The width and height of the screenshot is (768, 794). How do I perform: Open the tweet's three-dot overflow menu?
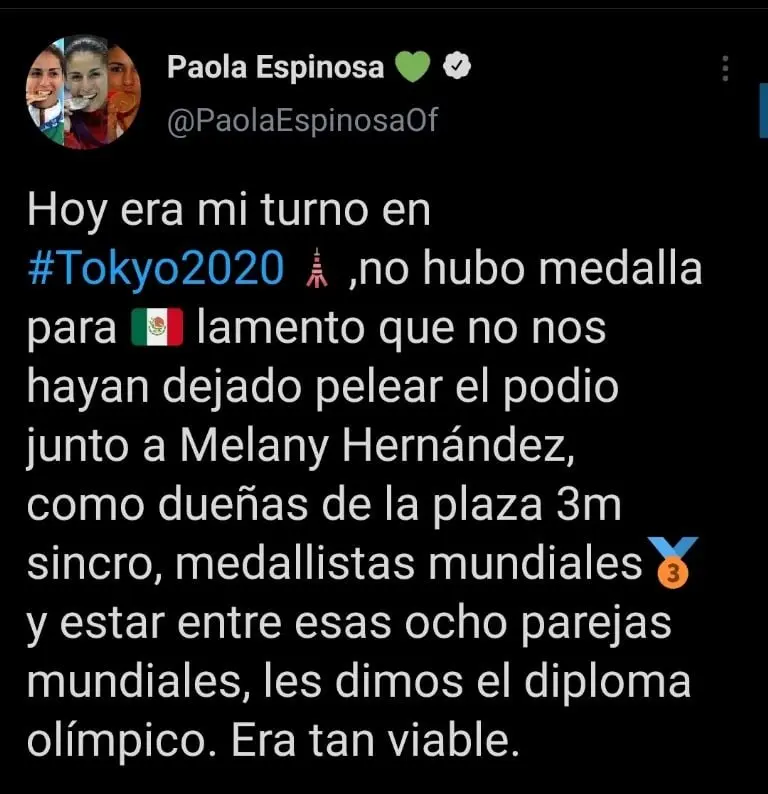726,68
